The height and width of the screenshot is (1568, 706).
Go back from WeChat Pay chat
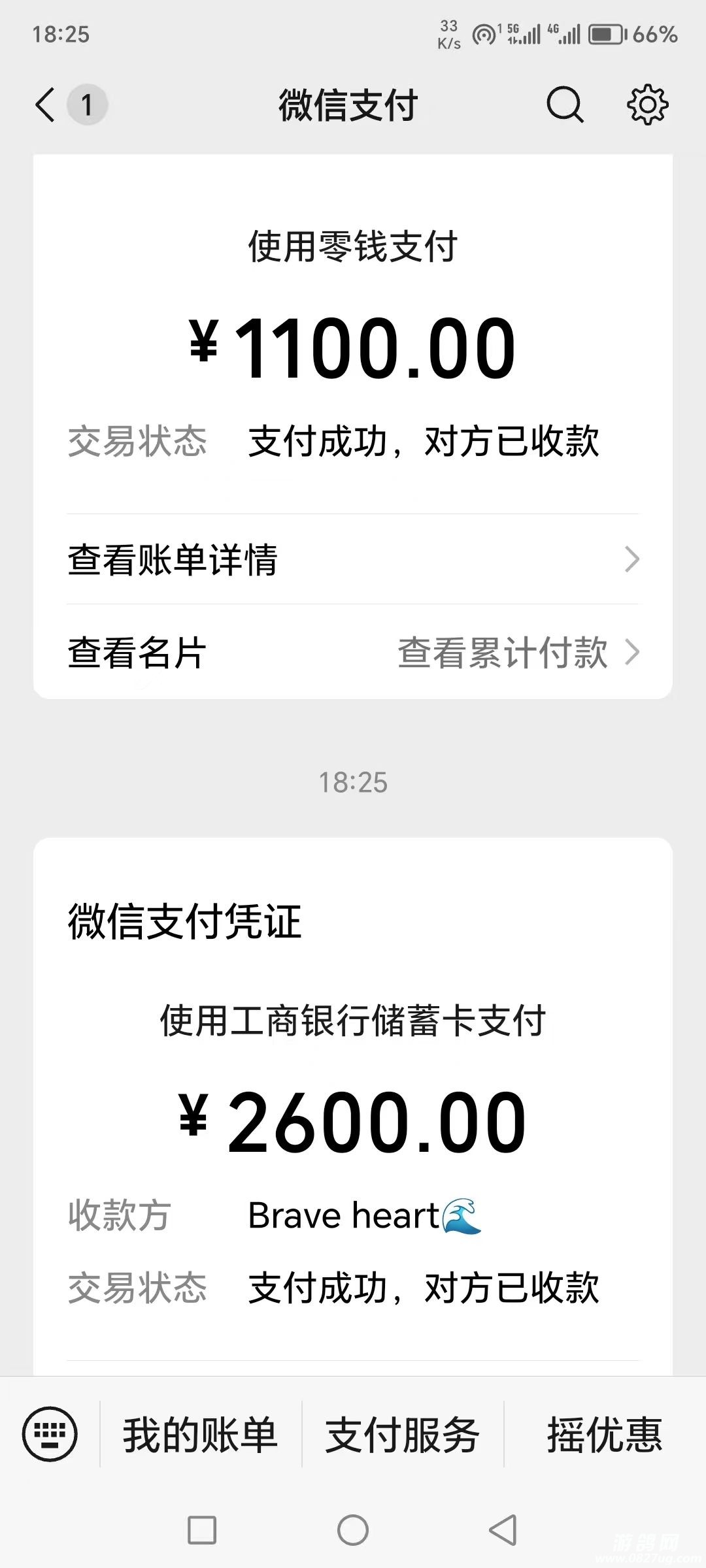coord(46,105)
